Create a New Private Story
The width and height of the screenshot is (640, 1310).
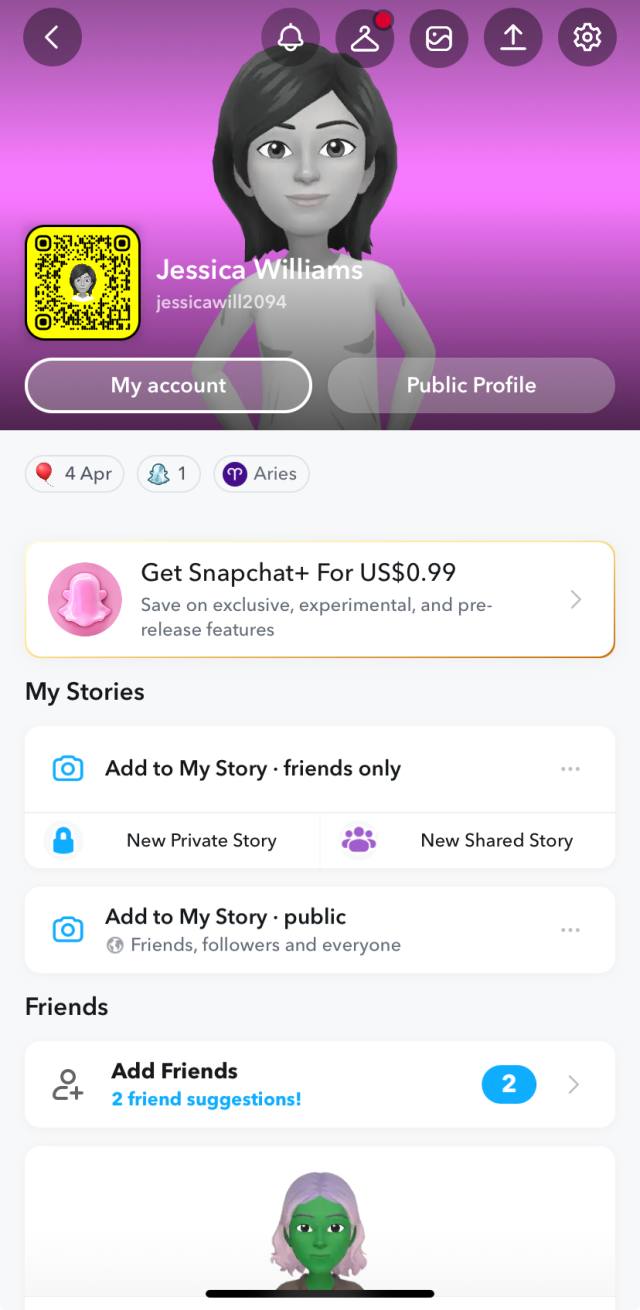[x=172, y=841]
